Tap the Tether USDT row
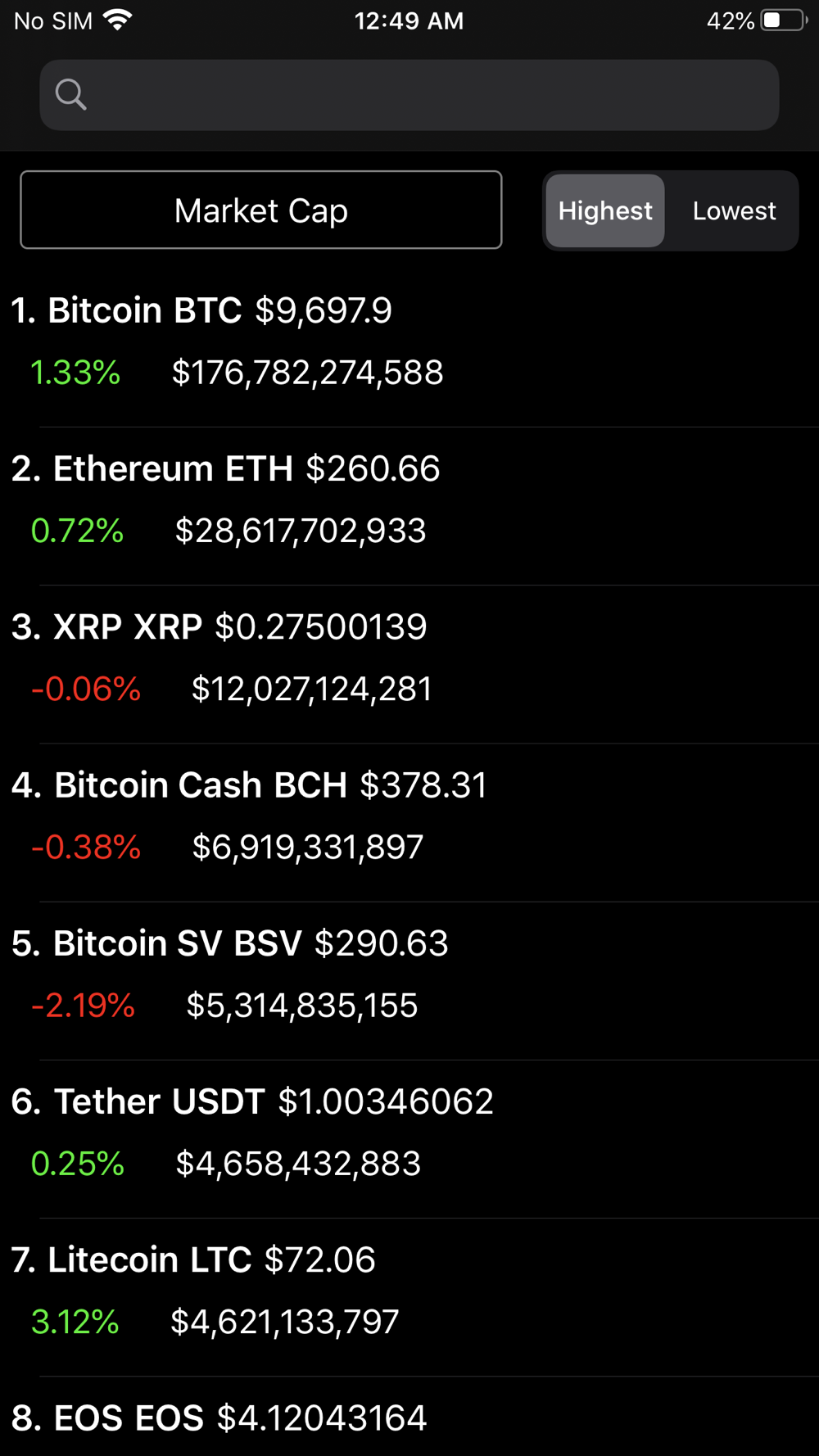This screenshot has width=819, height=1456. [409, 1132]
